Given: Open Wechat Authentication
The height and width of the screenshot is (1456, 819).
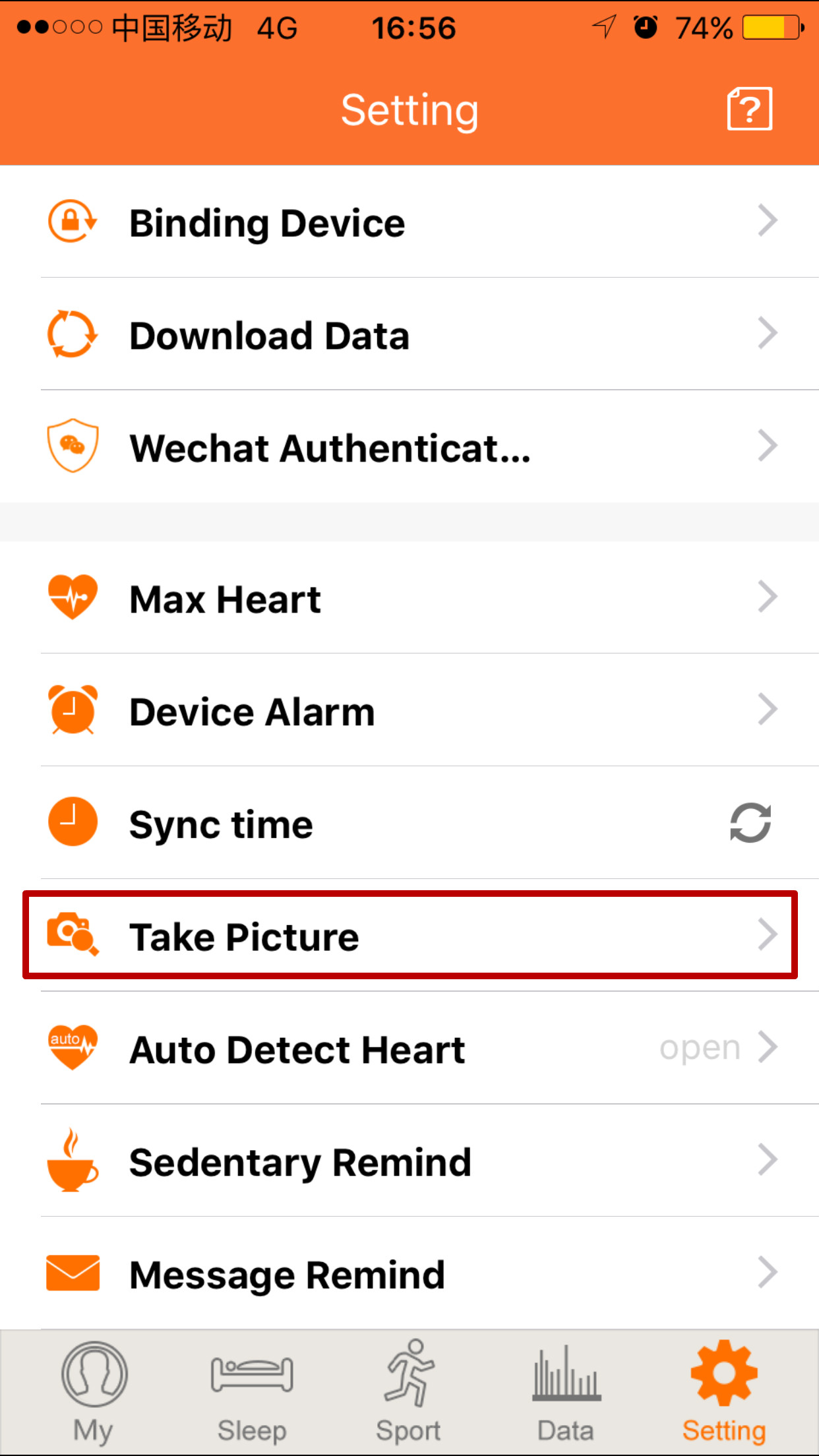Looking at the screenshot, I should [409, 446].
